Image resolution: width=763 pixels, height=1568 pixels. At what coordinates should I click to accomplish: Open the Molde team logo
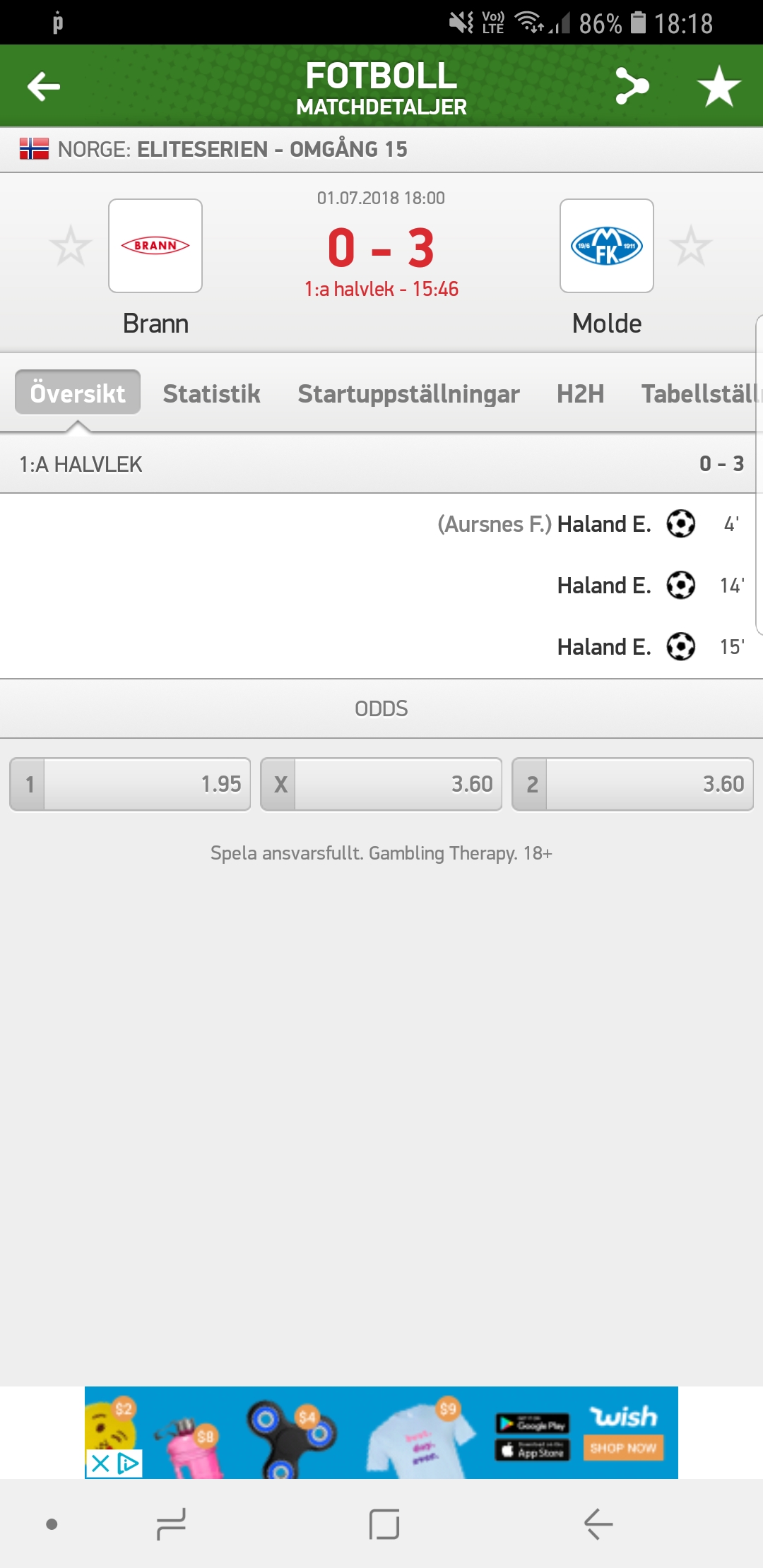[x=607, y=246]
